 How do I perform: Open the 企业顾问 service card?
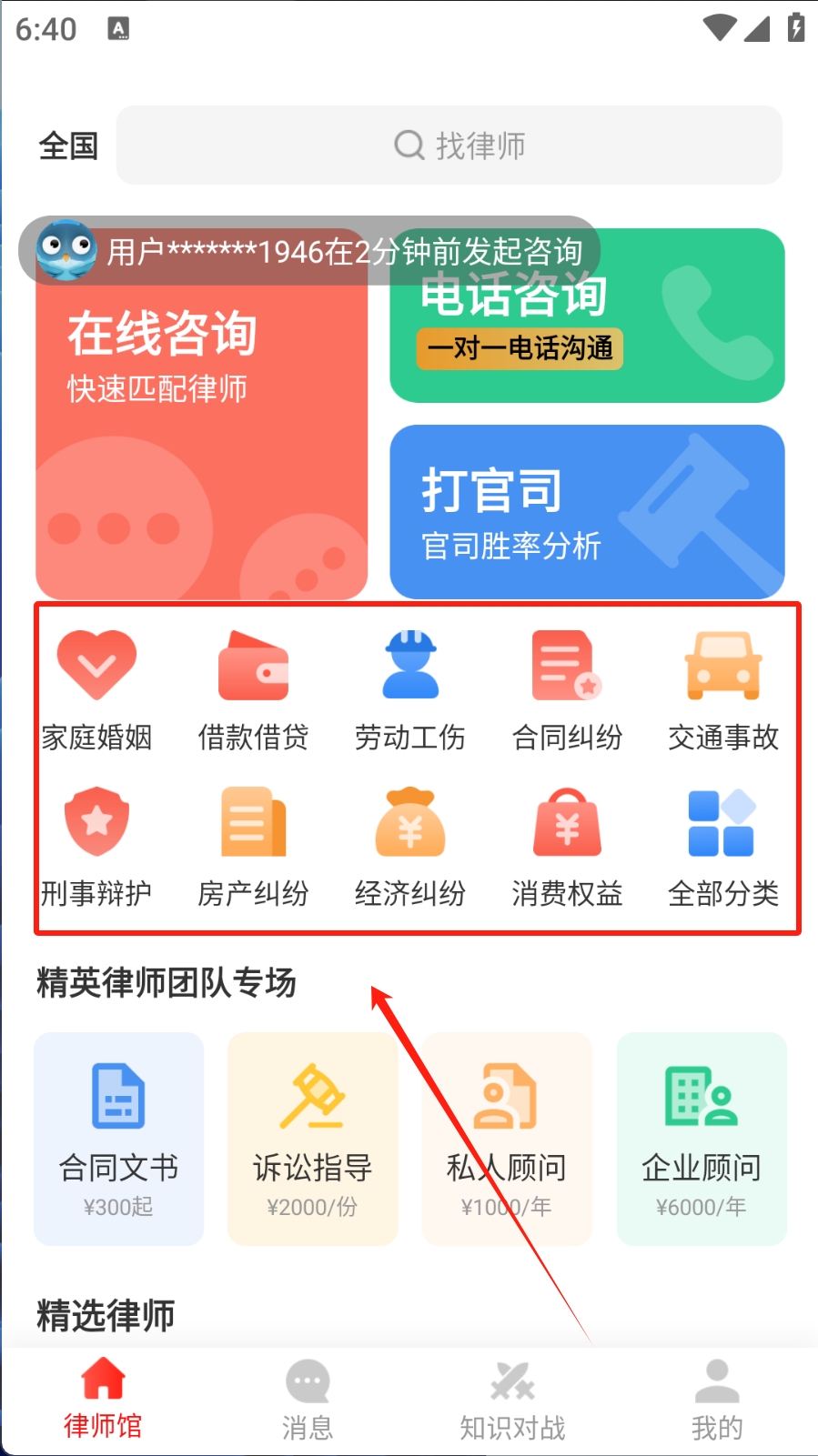pyautogui.click(x=702, y=1139)
